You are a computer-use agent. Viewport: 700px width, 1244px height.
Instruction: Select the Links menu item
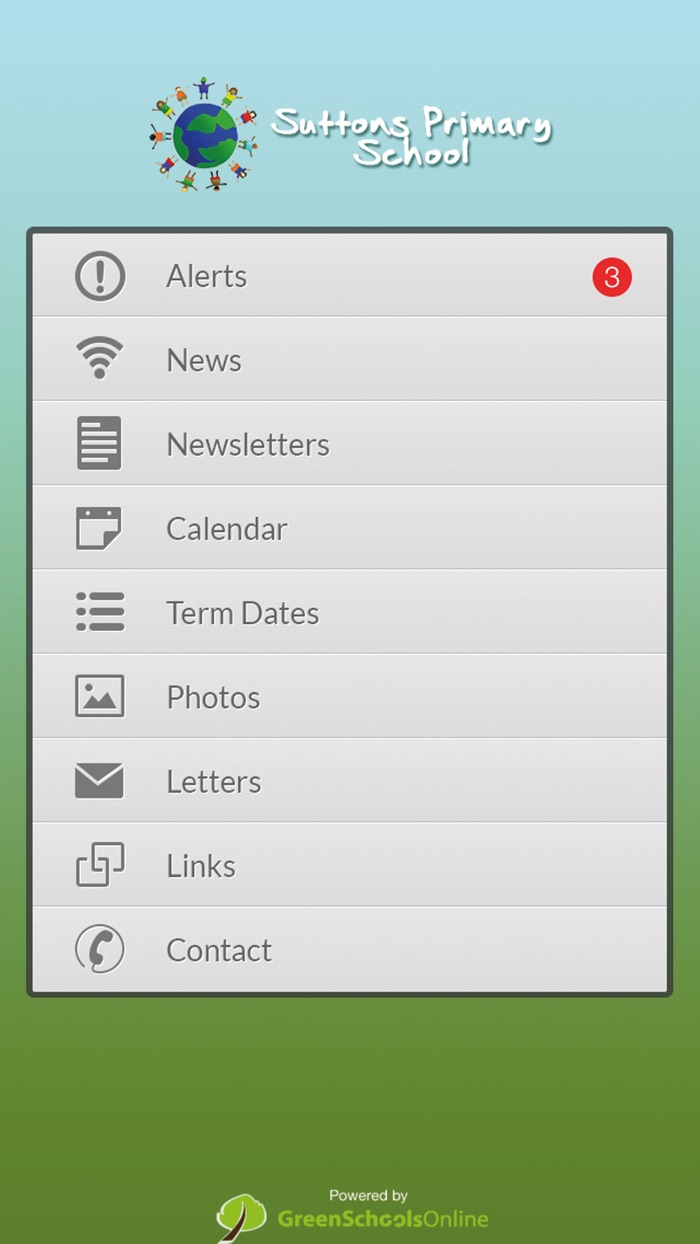coord(349,865)
